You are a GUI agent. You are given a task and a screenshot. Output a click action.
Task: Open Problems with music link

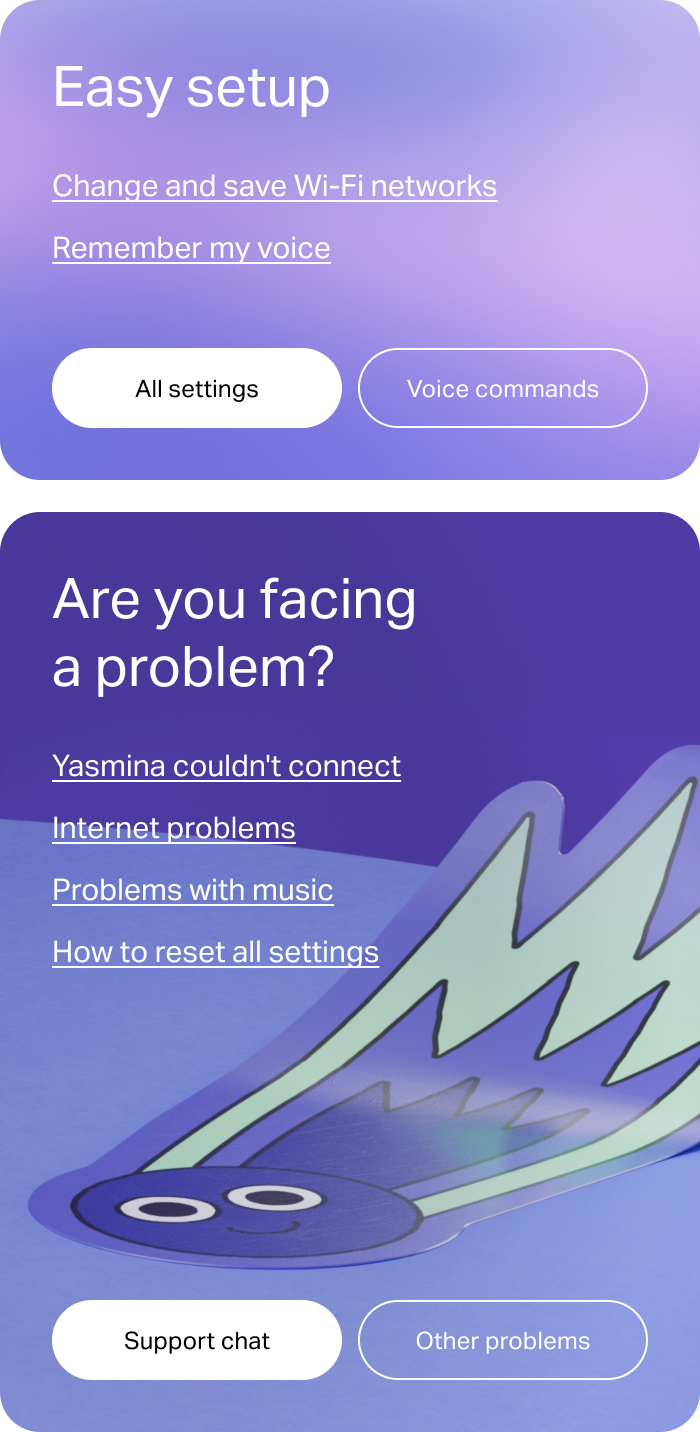(x=193, y=891)
